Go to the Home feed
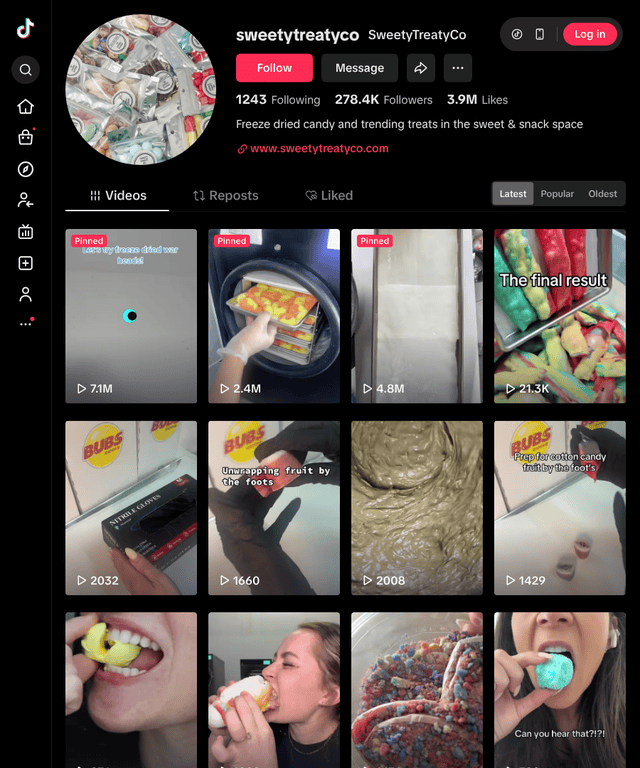 coord(26,107)
